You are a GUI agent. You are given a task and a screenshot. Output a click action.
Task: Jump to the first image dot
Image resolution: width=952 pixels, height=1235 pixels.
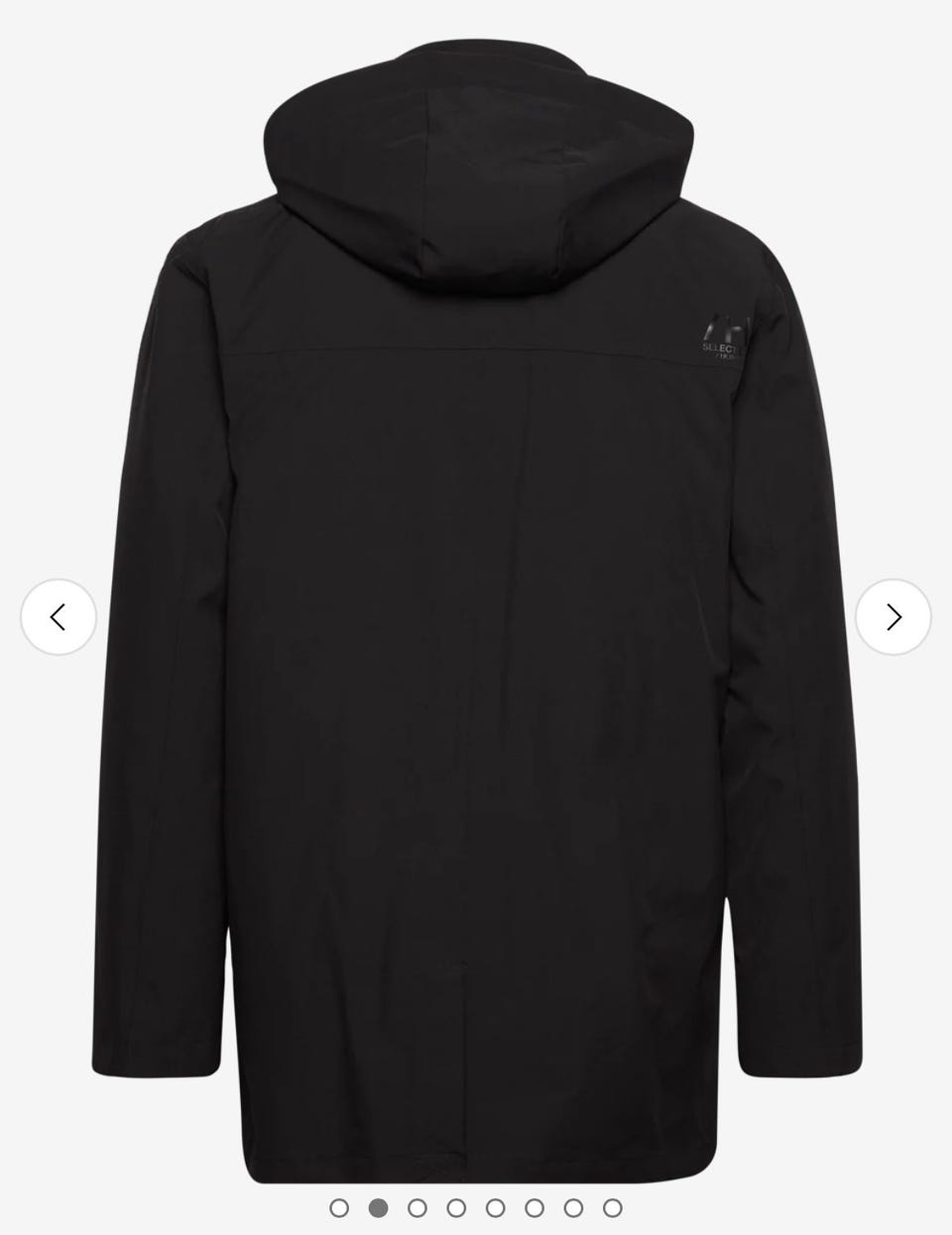339,1207
